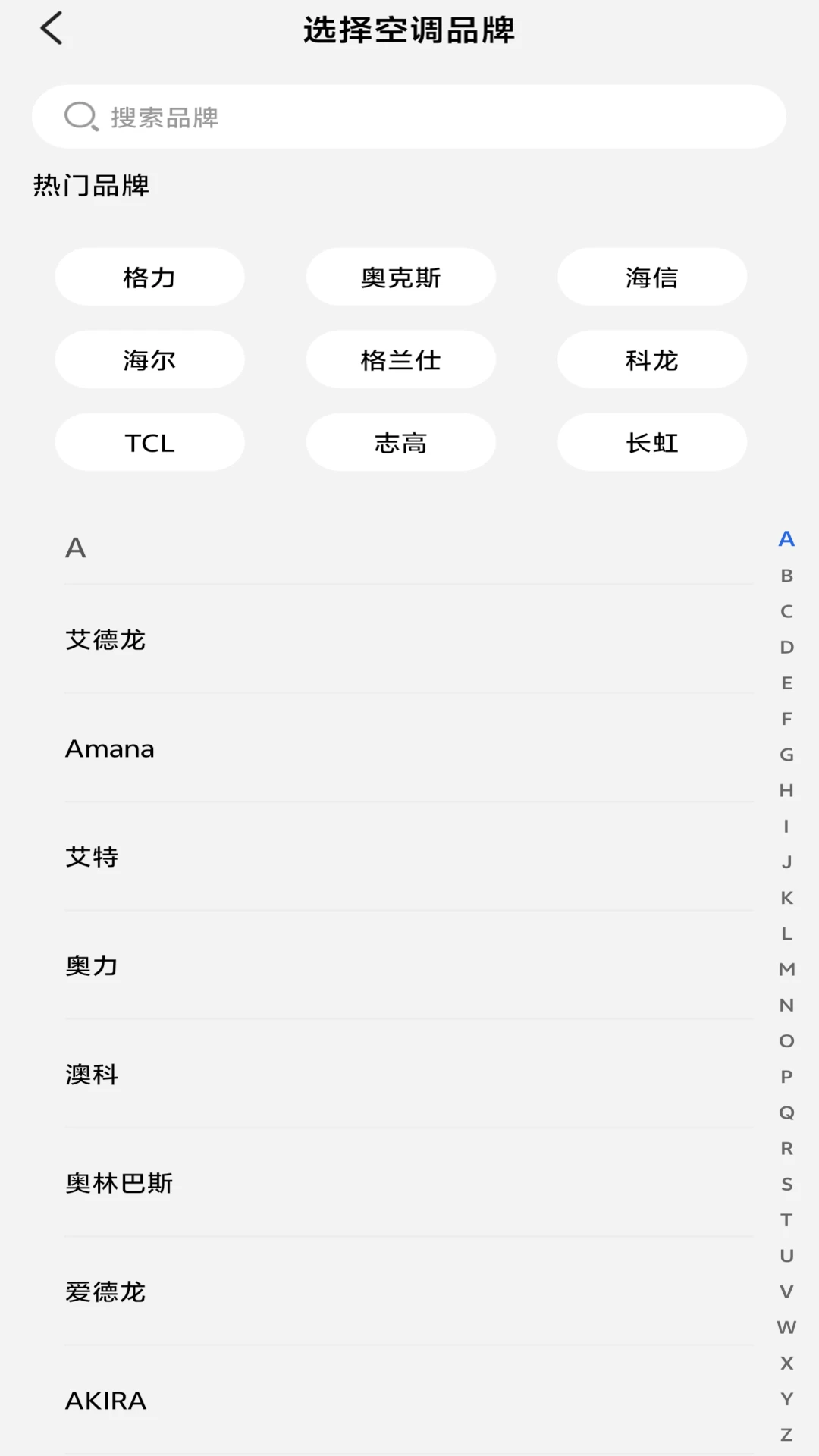Select the 海信 brand pill
The image size is (819, 1456).
coord(651,277)
